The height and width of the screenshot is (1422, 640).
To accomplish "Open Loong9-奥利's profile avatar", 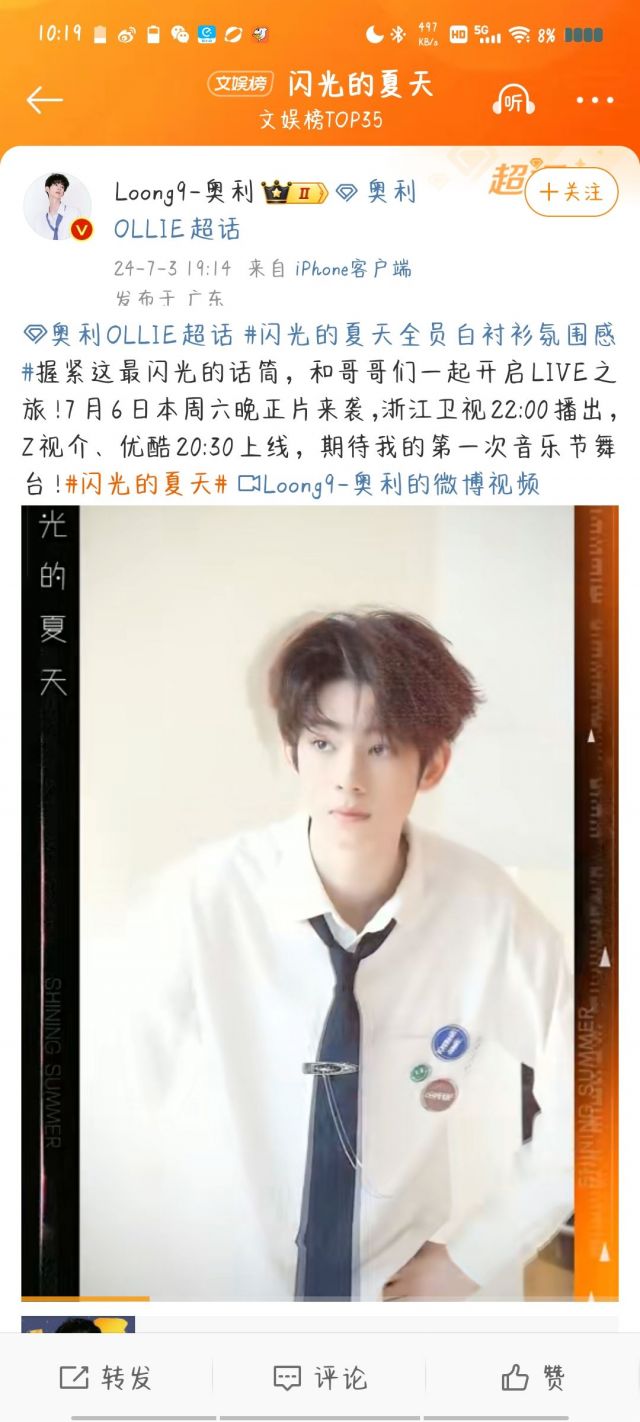I will 57,206.
